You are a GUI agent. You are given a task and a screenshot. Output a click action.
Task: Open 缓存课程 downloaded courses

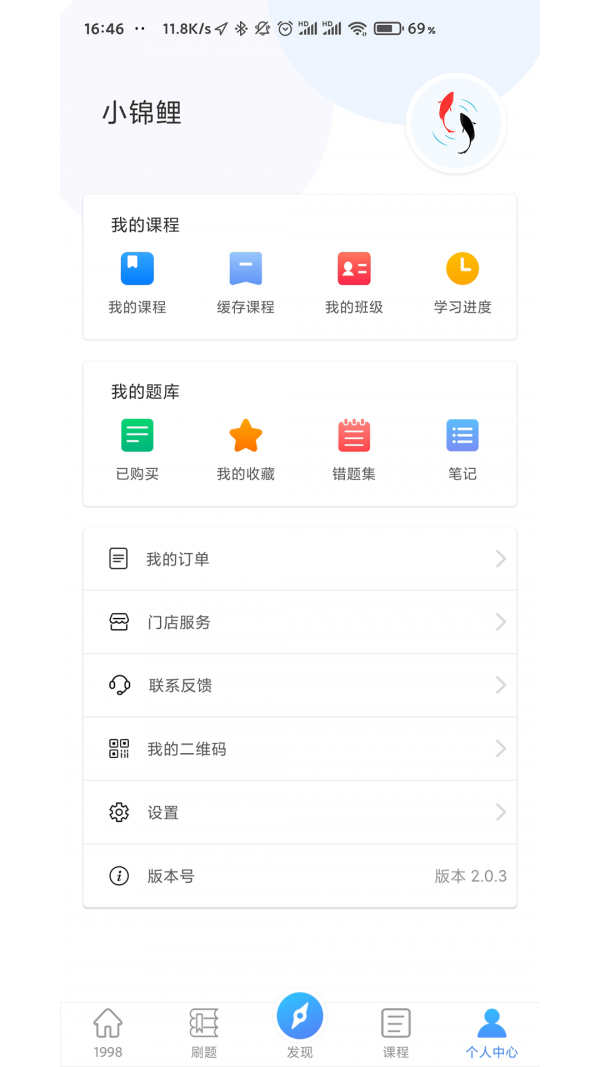coord(245,281)
